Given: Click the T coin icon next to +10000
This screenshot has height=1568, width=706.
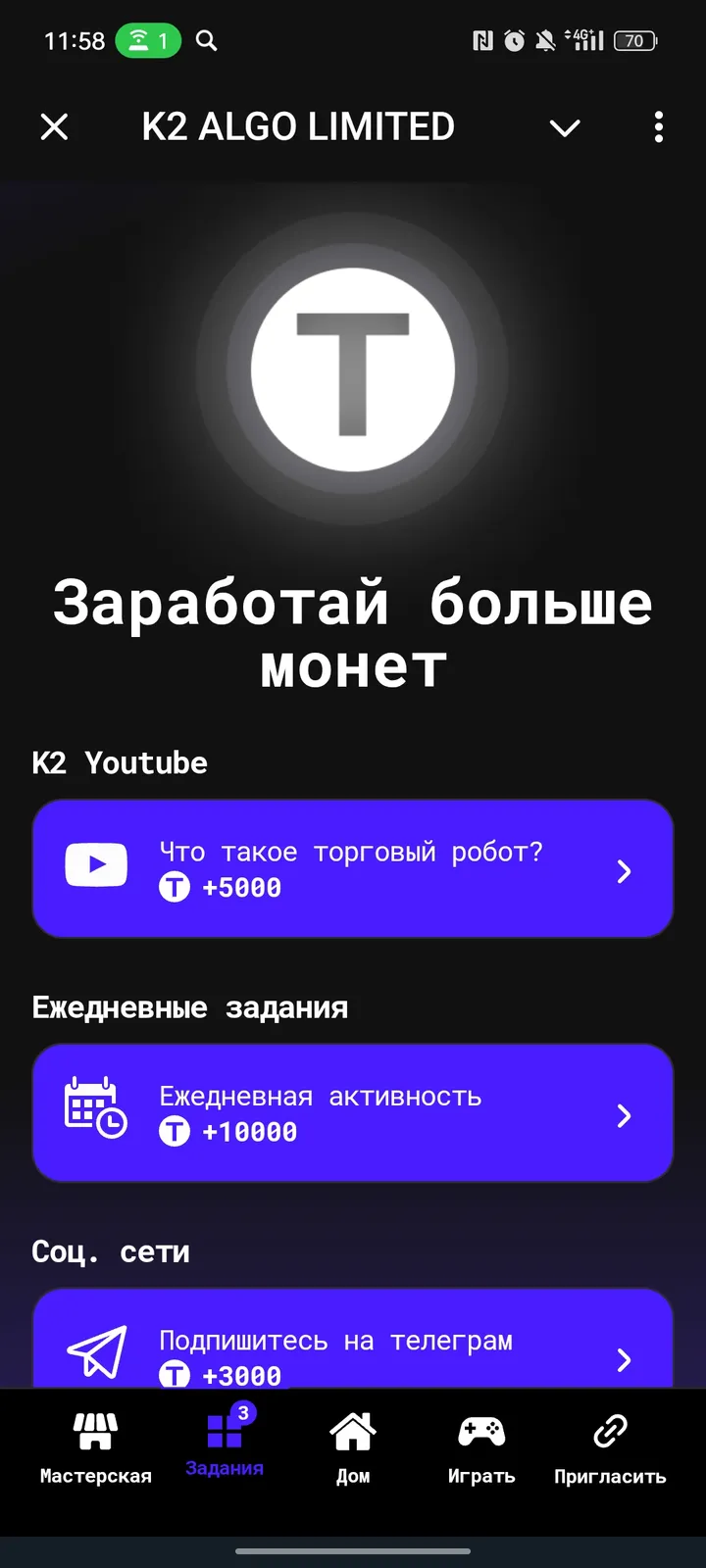Looking at the screenshot, I should (x=174, y=1132).
